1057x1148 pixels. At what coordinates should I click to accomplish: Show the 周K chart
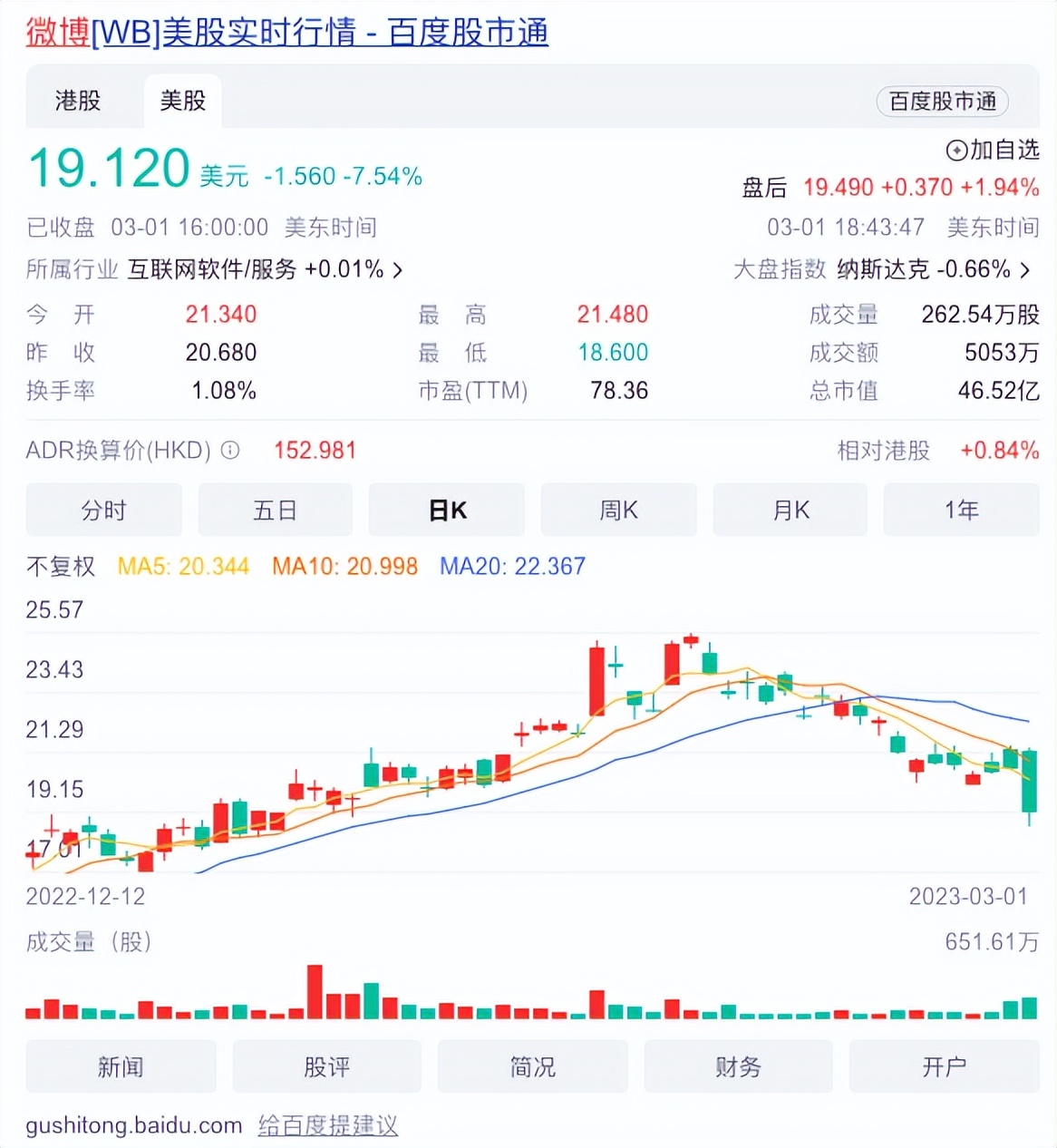click(x=618, y=511)
